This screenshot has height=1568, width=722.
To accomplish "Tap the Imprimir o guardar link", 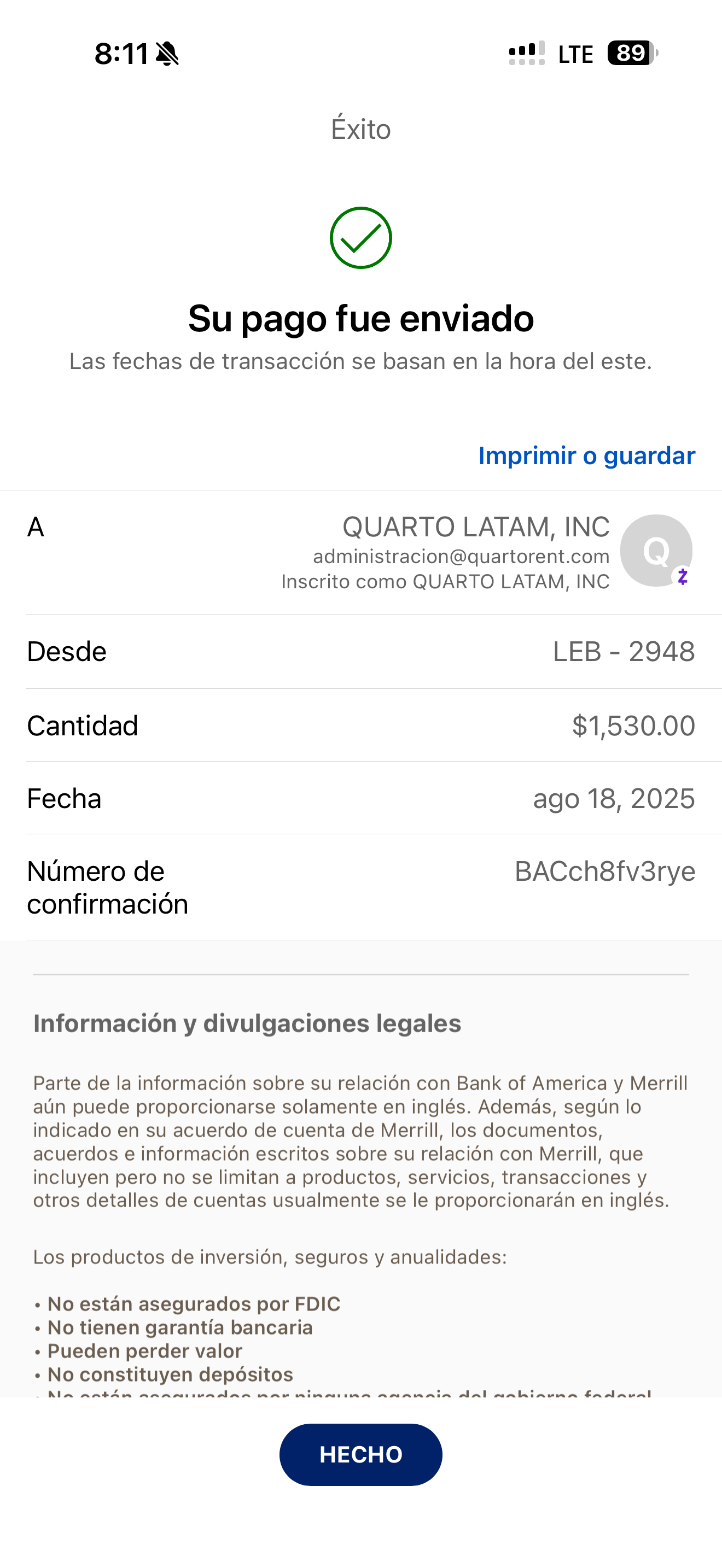I will click(586, 456).
